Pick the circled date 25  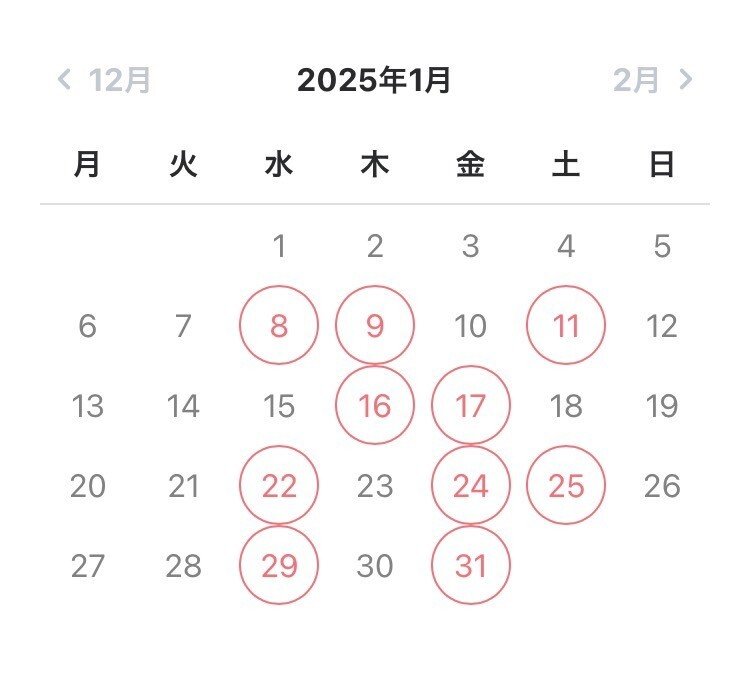(566, 486)
